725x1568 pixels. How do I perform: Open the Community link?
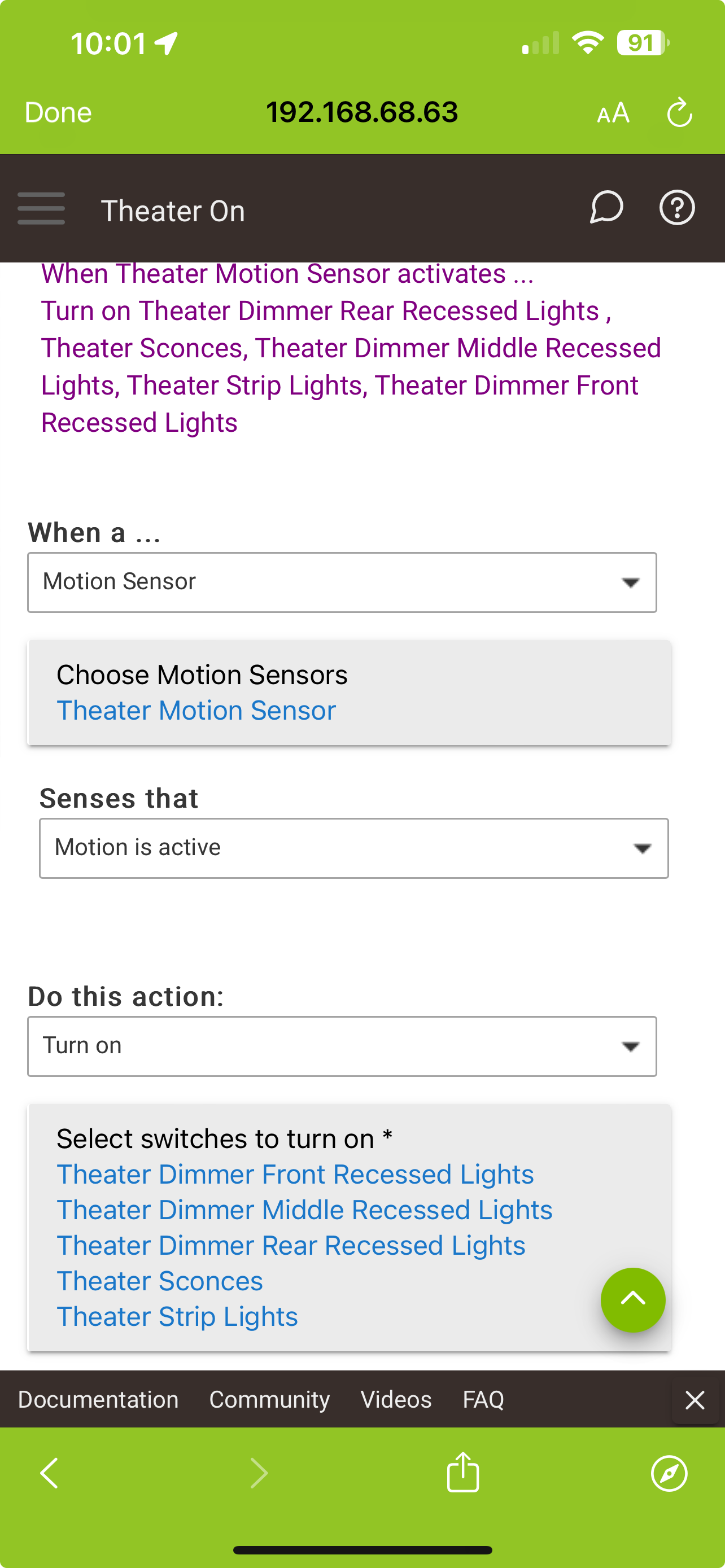click(269, 1399)
